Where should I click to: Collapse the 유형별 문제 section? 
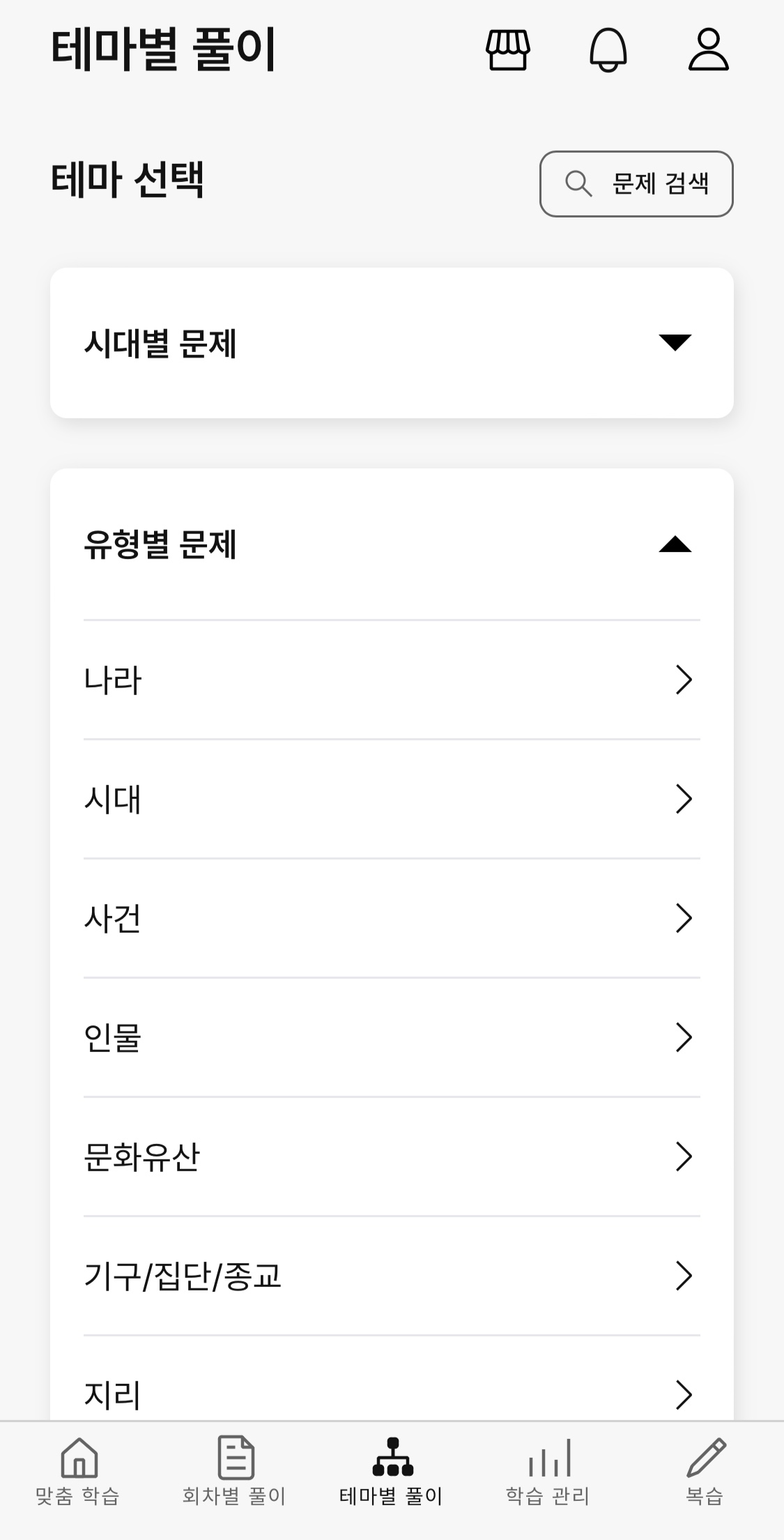pyautogui.click(x=392, y=544)
